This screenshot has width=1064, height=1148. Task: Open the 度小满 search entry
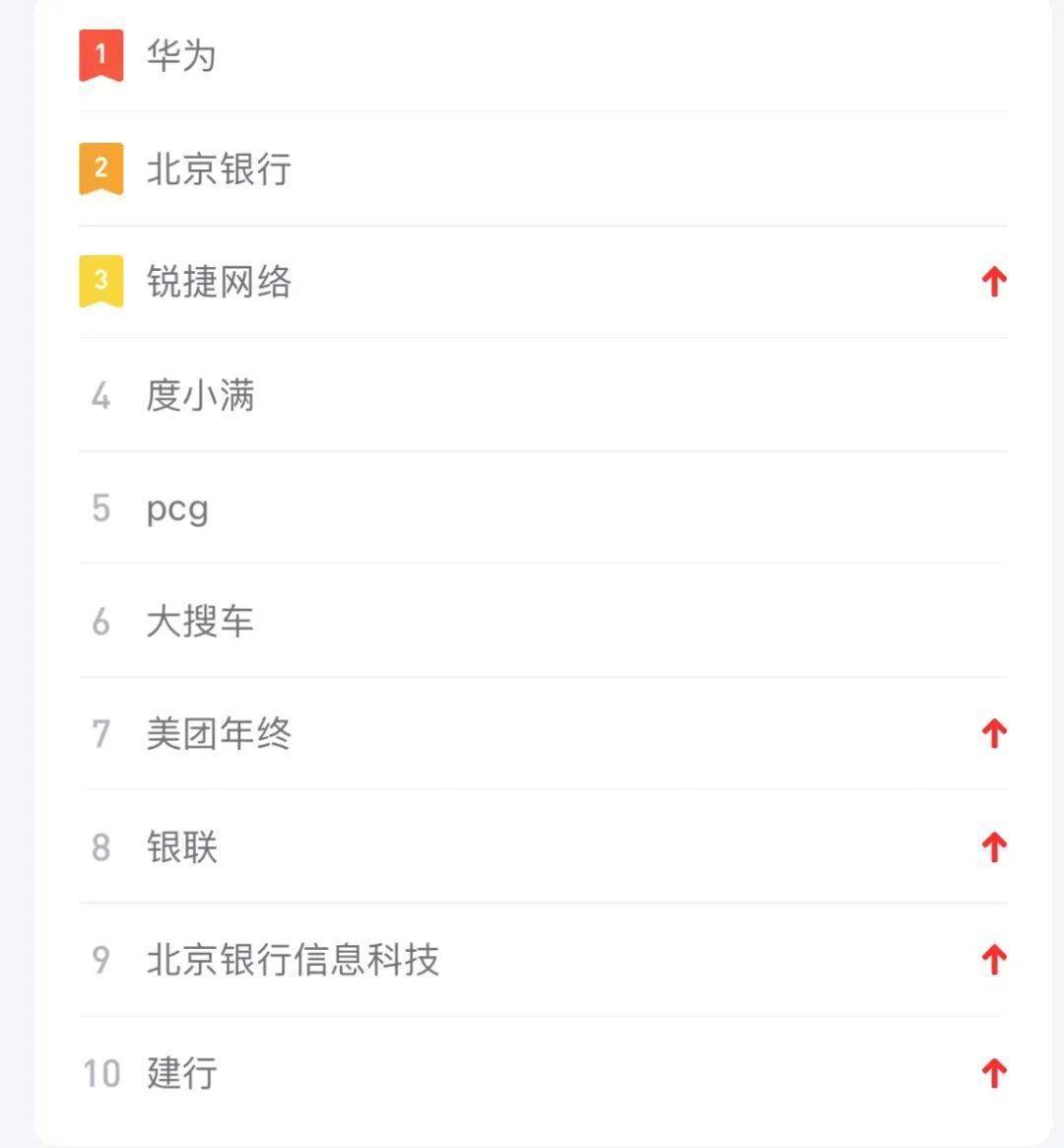[x=201, y=396]
